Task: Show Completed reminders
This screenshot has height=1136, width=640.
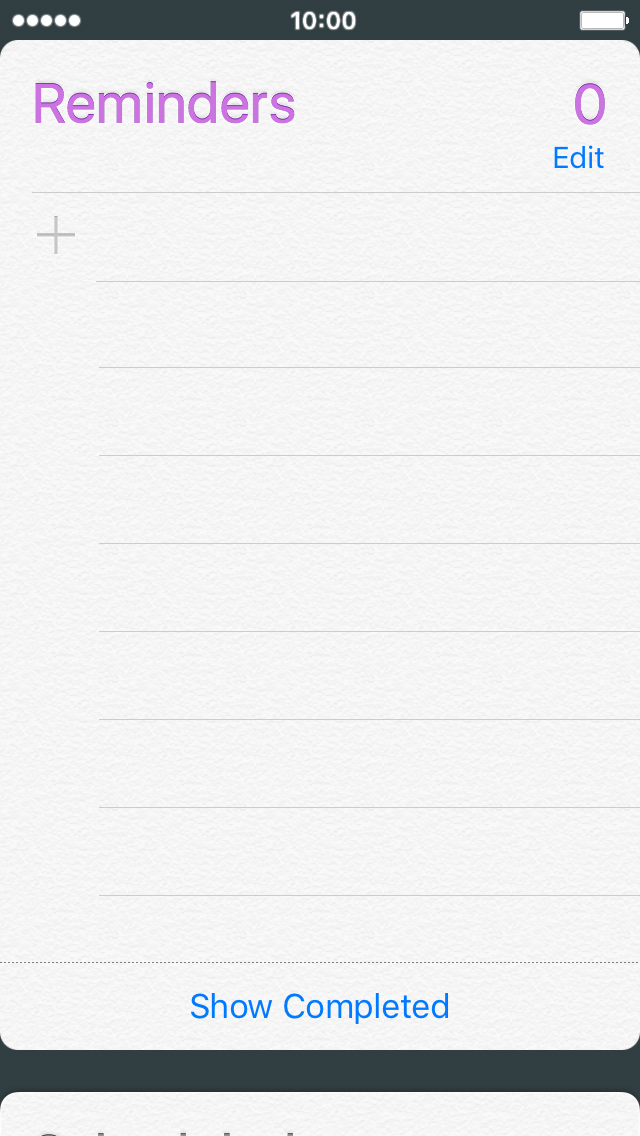Action: click(x=320, y=1006)
